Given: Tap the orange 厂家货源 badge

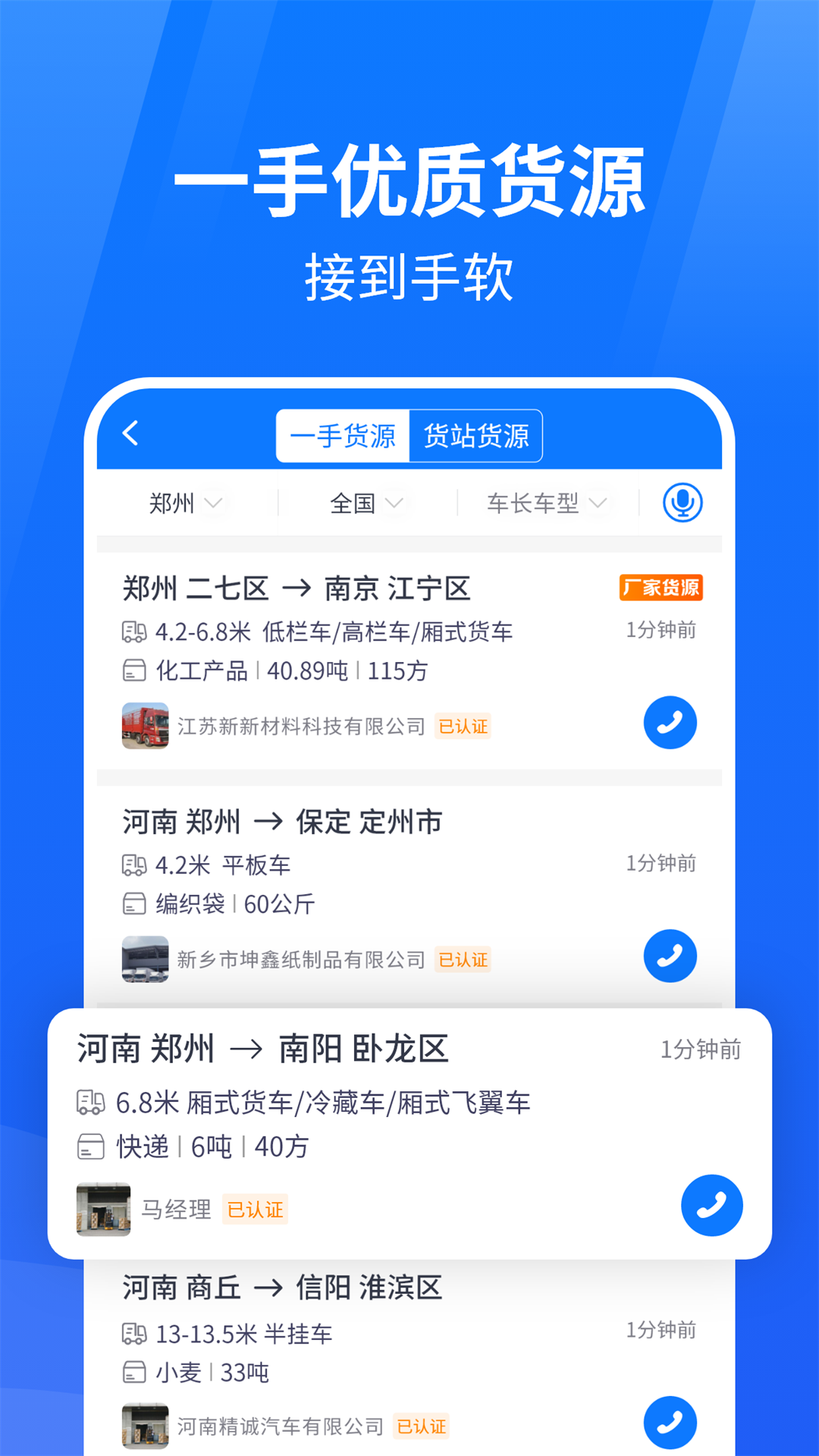Looking at the screenshot, I should (x=661, y=588).
